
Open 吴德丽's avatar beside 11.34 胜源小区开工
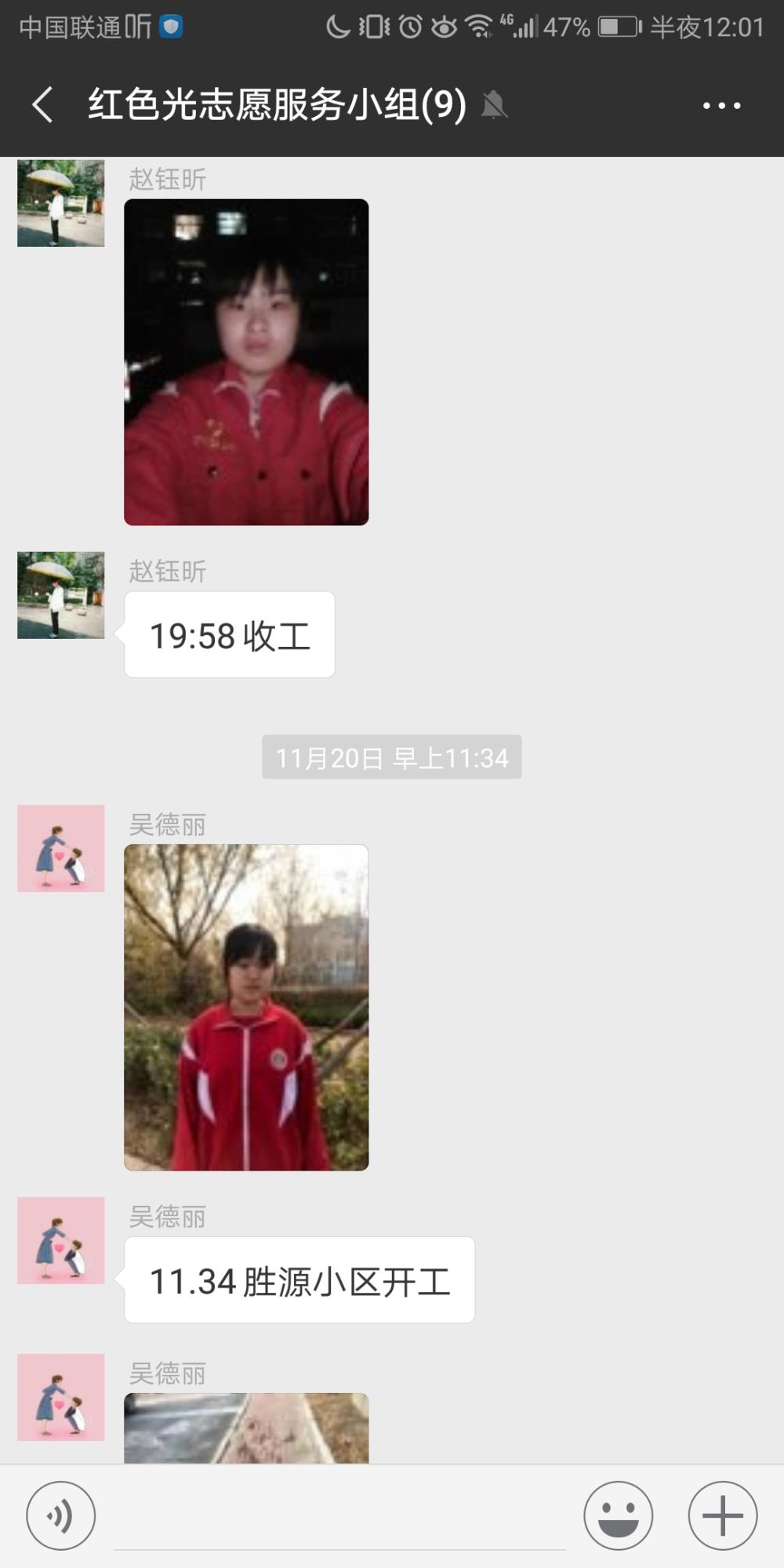61,1240
